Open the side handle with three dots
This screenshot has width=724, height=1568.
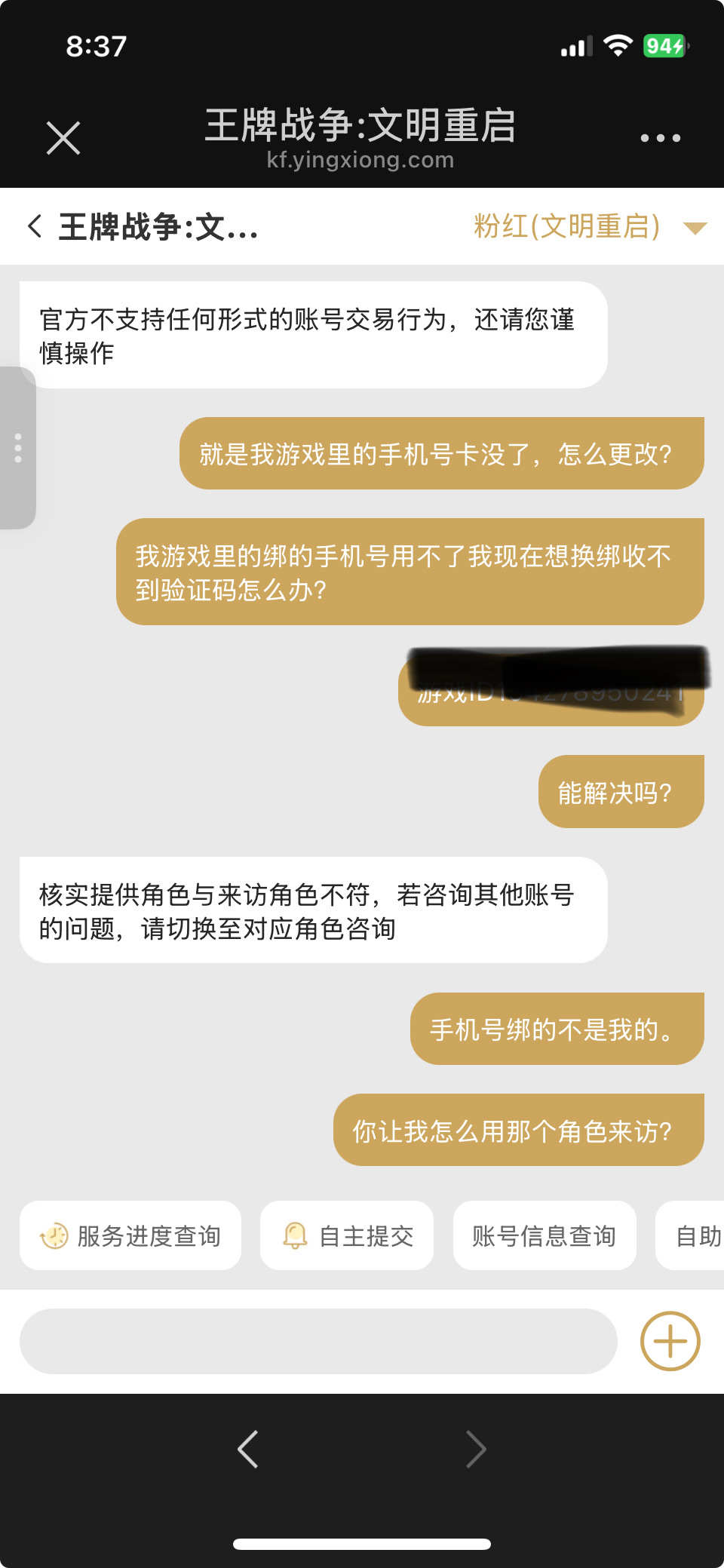tap(17, 448)
